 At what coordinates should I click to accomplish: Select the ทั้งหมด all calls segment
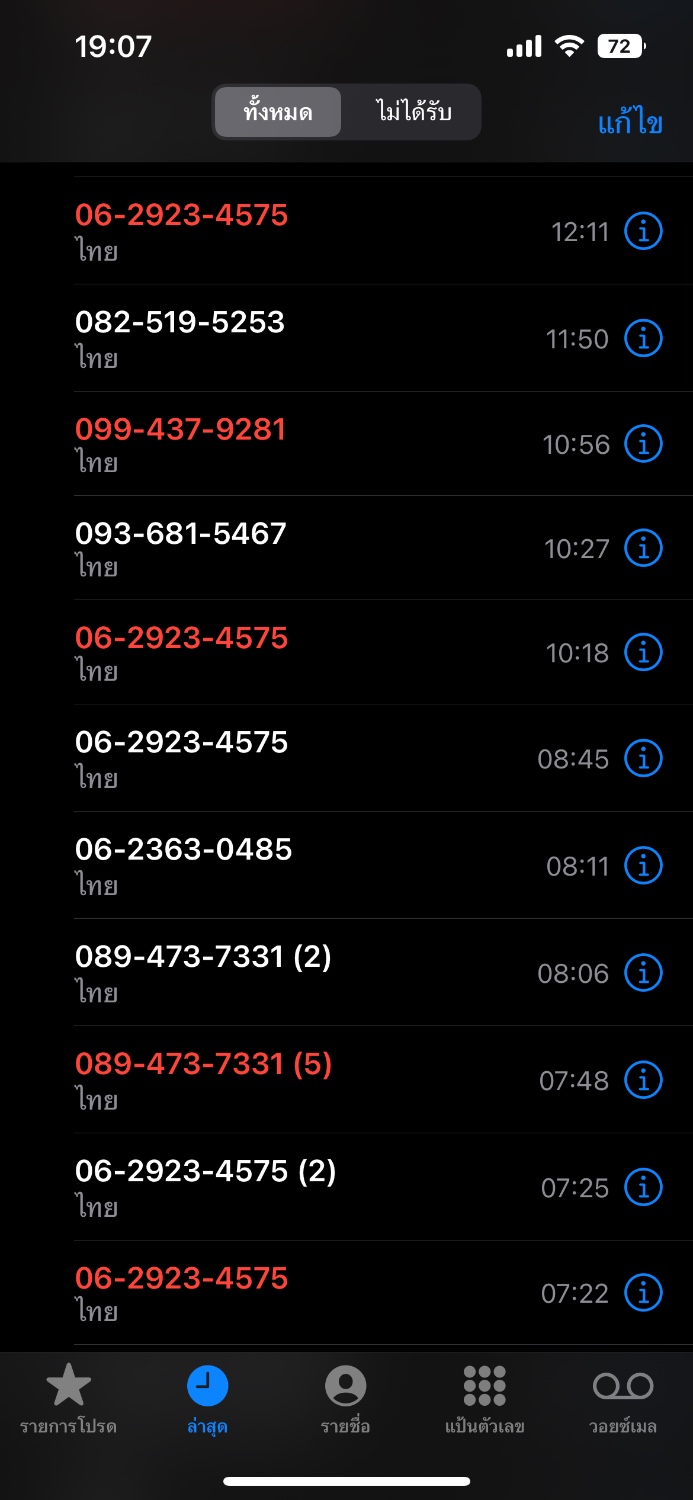tap(278, 111)
